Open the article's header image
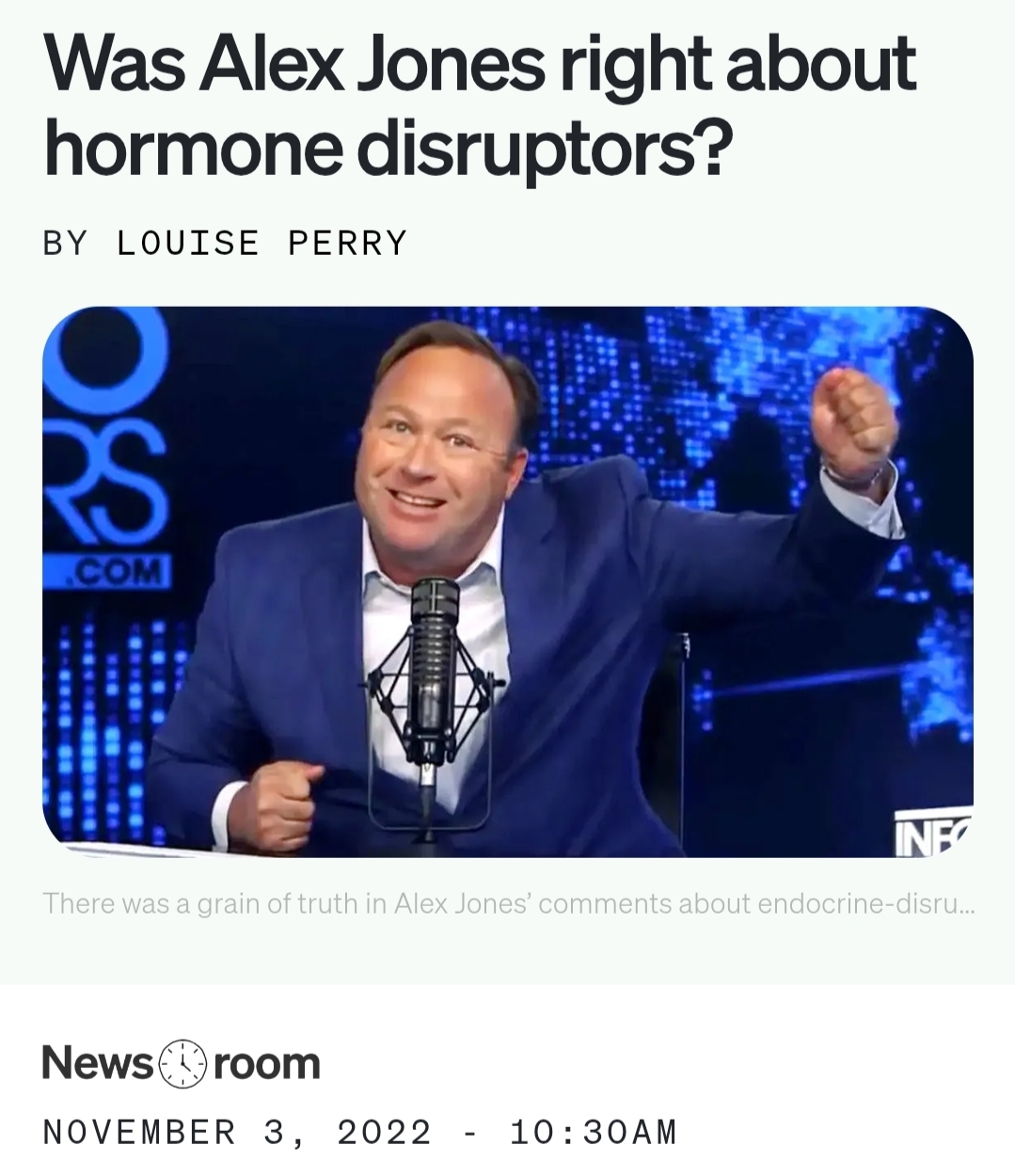Screen dimensions: 1015x1176 508,581
